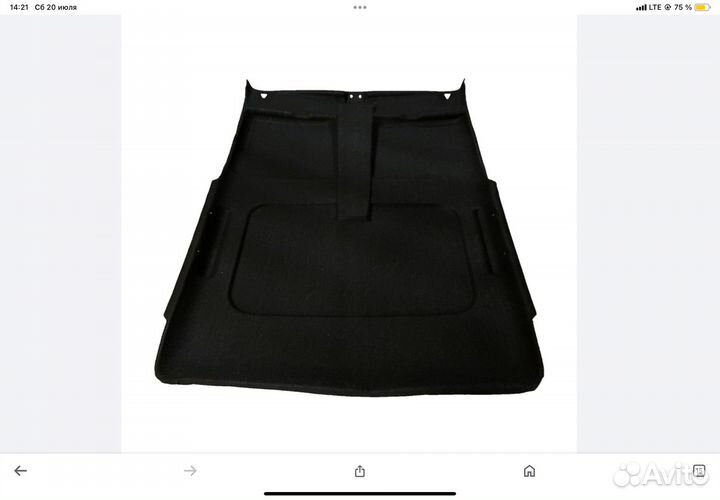Go to the home page icon
Viewport: 720px width, 500px height.
[530, 470]
